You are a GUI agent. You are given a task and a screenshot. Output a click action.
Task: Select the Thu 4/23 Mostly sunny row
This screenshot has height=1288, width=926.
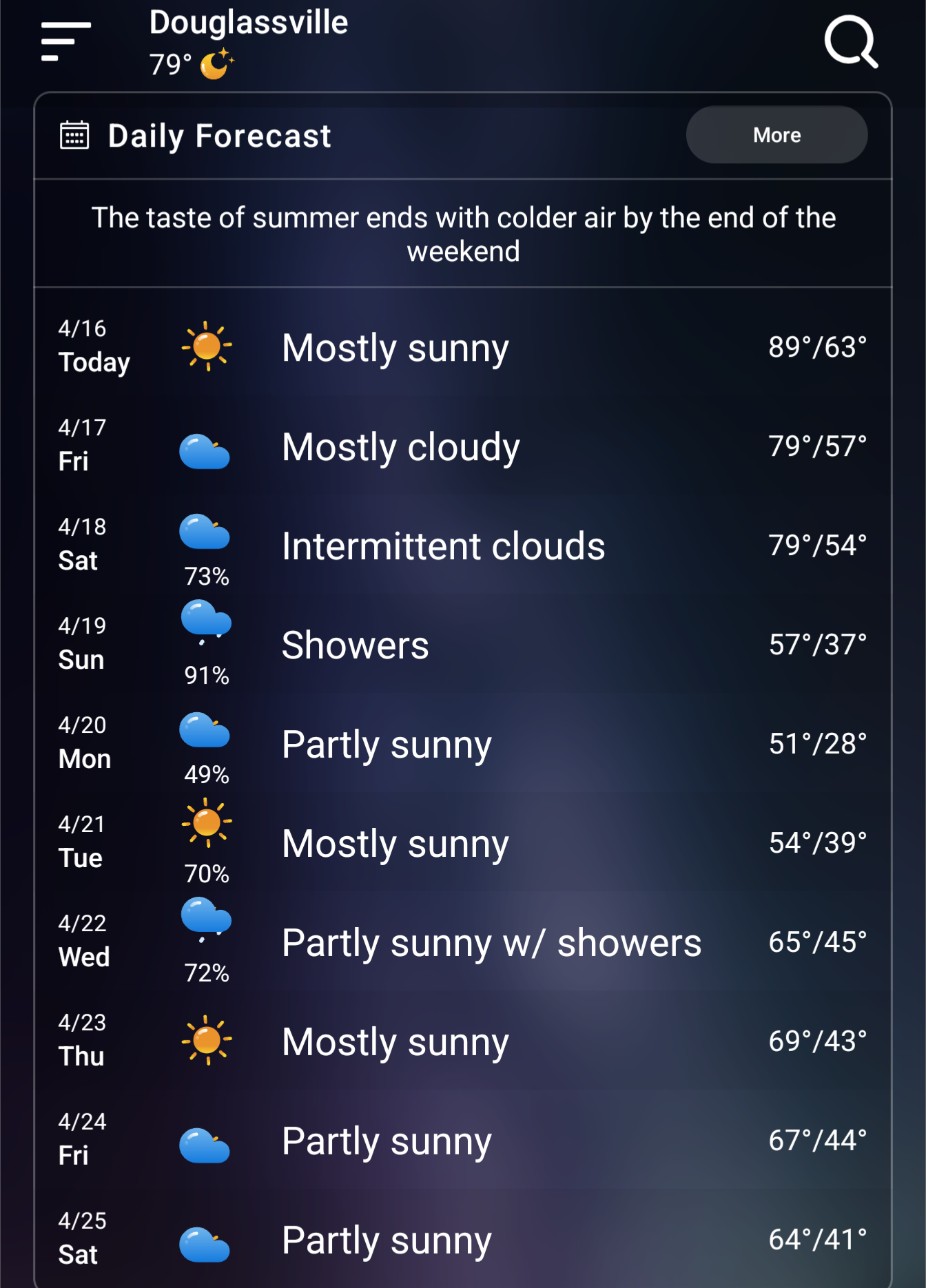pyautogui.click(x=463, y=1041)
